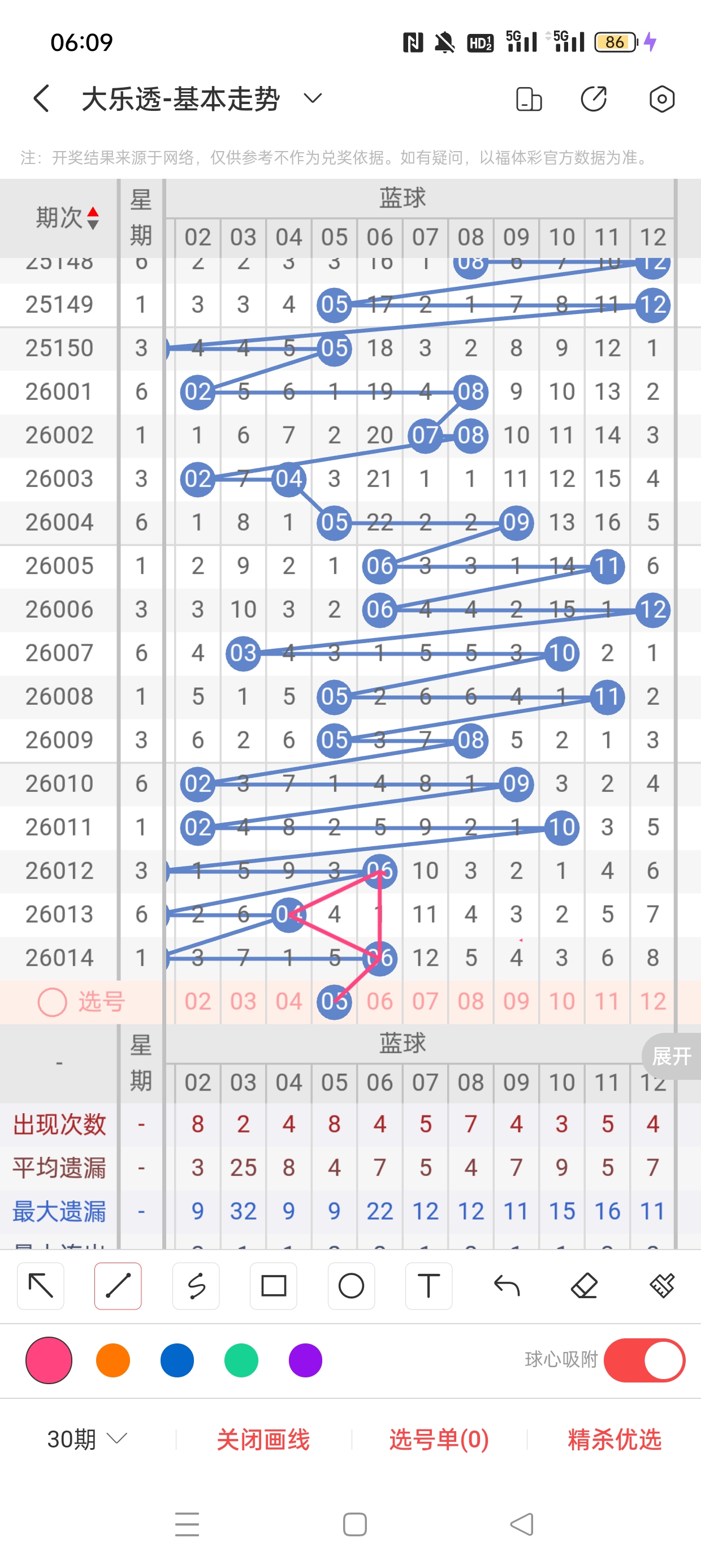This screenshot has width=701, height=1568.
Task: Select the rectangle shape tool
Action: pyautogui.click(x=273, y=1286)
